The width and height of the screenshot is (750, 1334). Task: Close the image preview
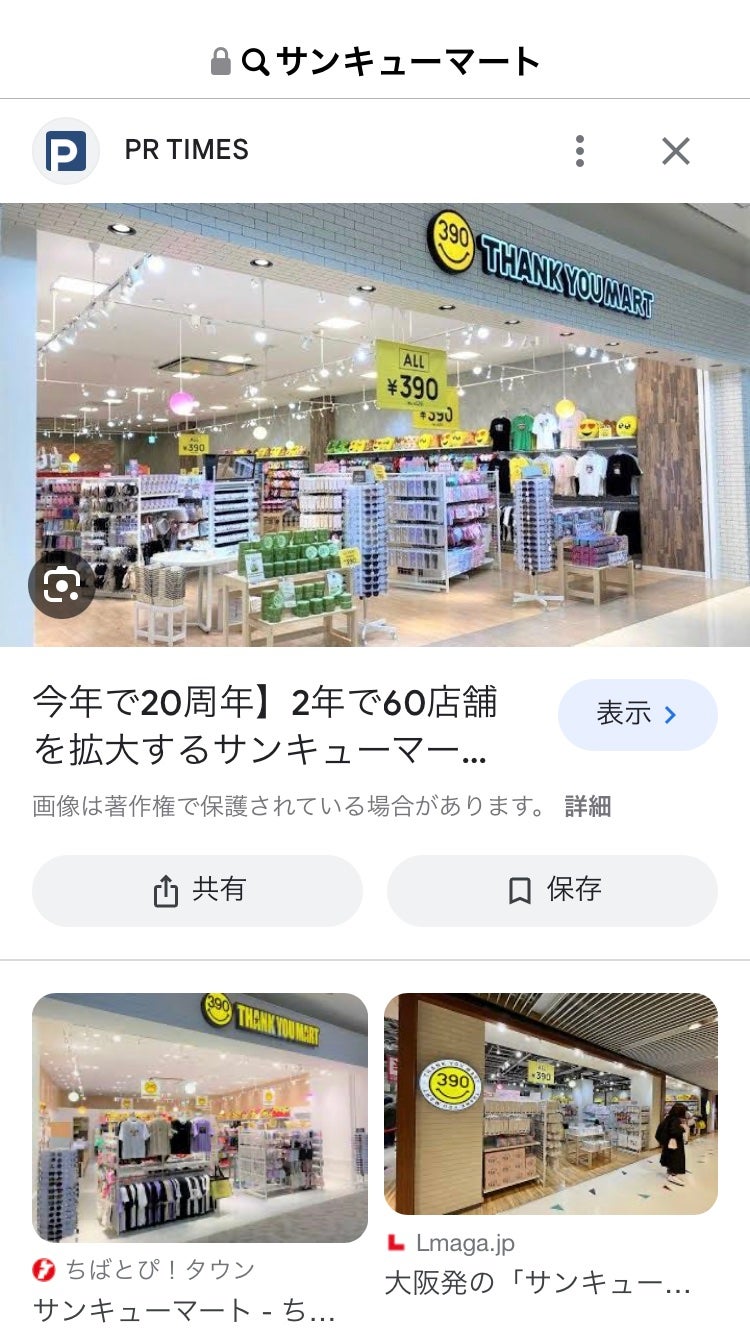click(x=676, y=151)
